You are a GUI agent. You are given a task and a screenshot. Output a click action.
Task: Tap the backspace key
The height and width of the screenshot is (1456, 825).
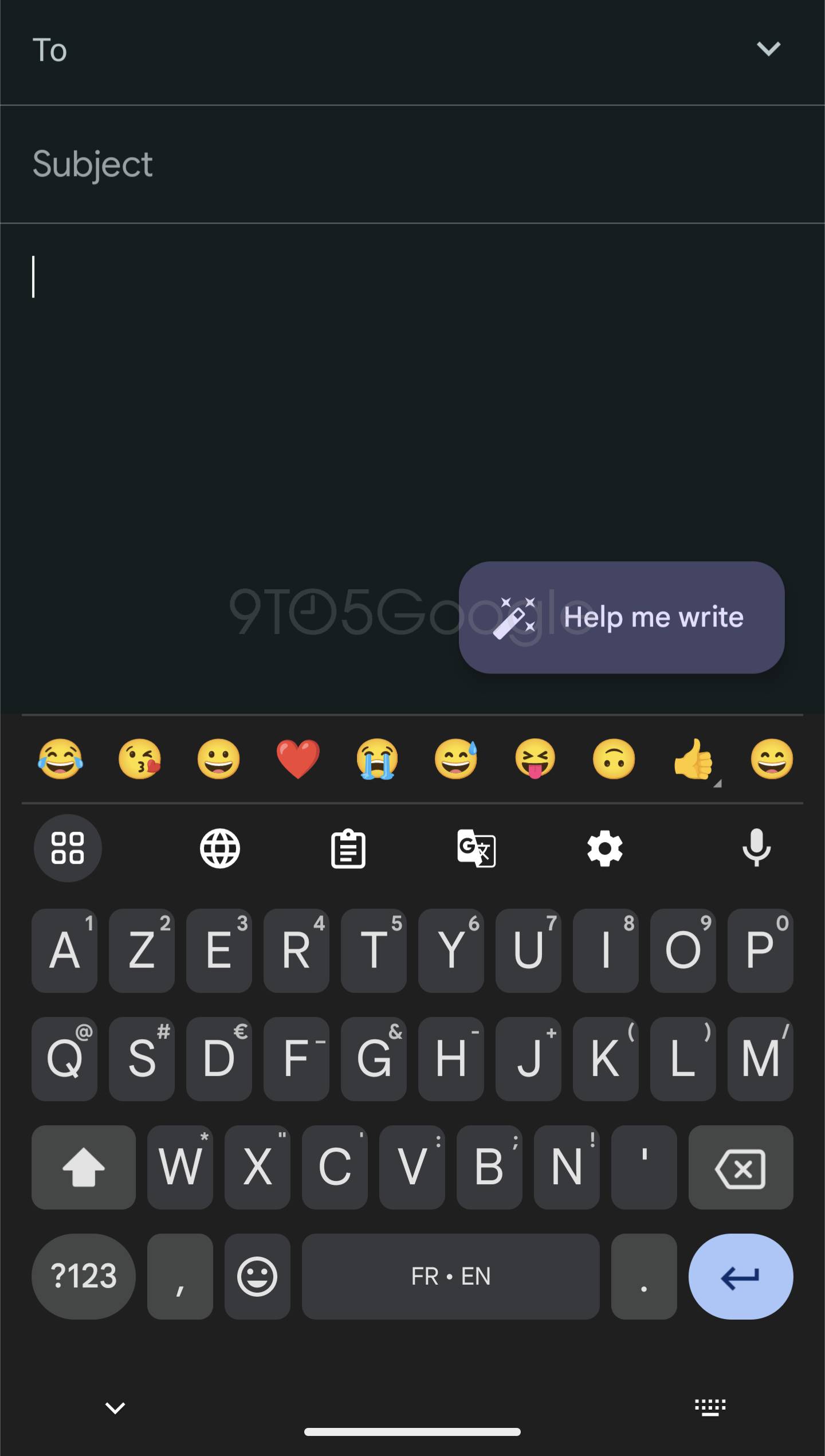(740, 1167)
